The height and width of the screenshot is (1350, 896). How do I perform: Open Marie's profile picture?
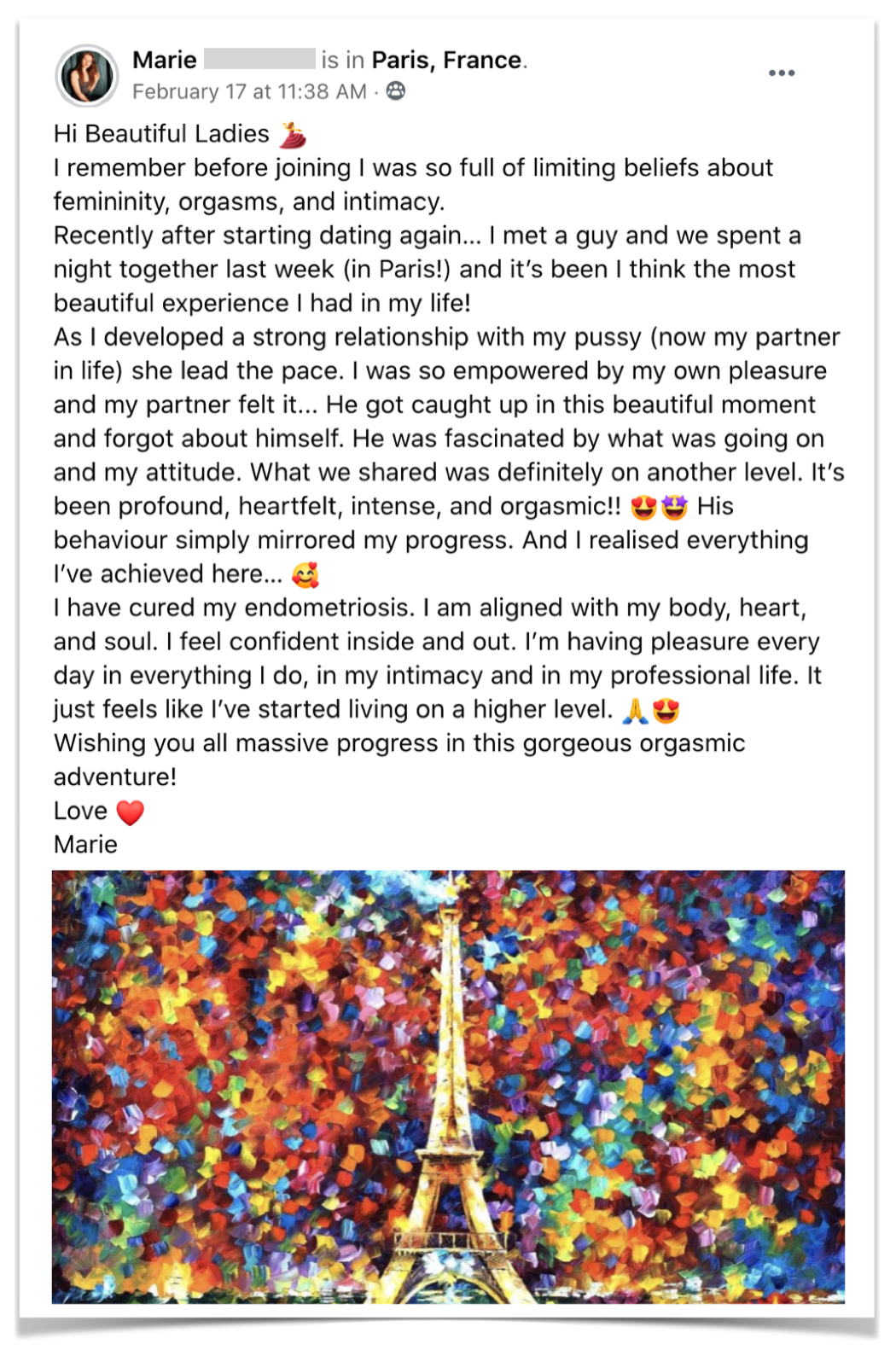[87, 75]
